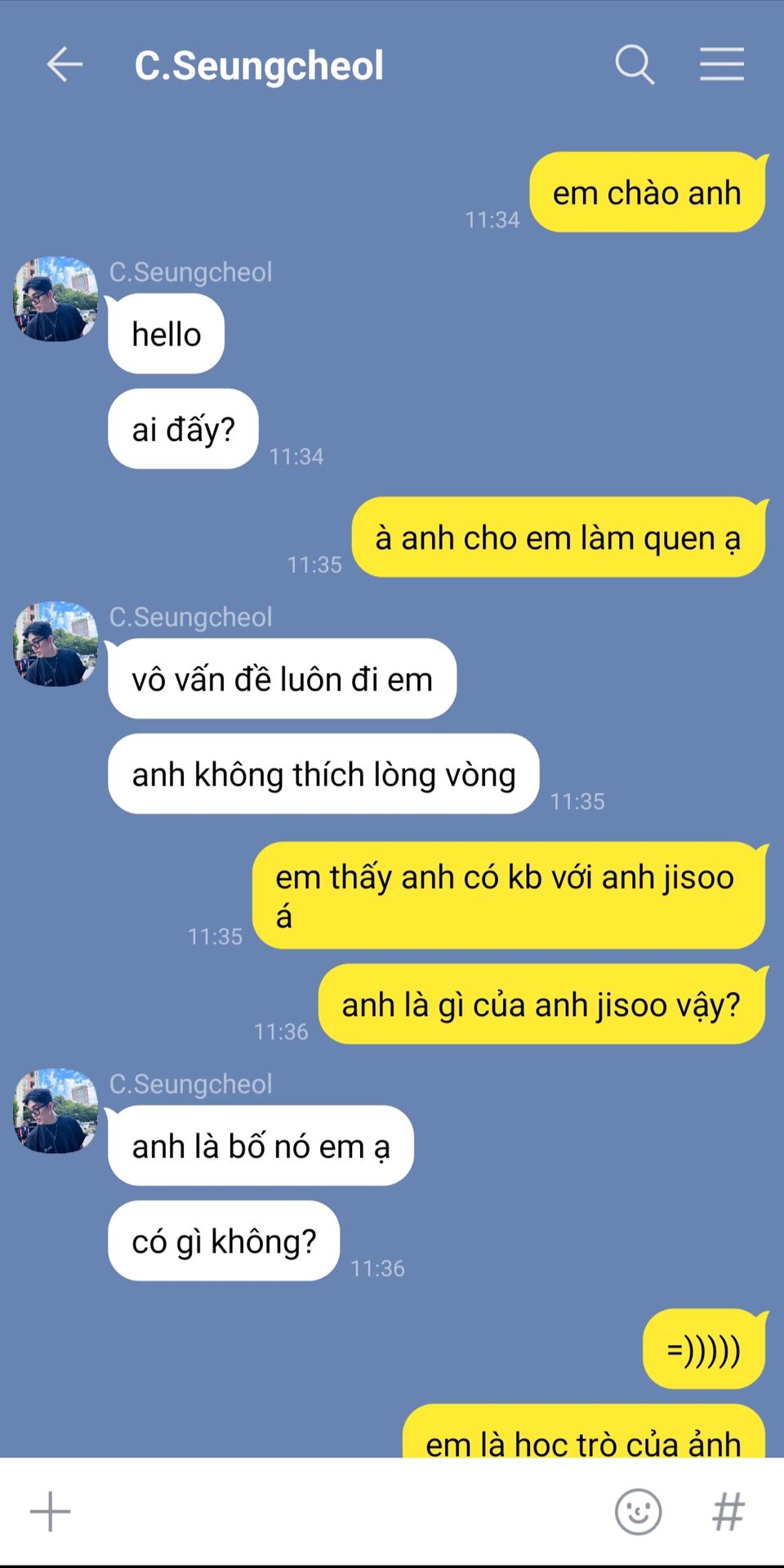The height and width of the screenshot is (1568, 784).
Task: Open the chat menu
Action: (x=722, y=65)
